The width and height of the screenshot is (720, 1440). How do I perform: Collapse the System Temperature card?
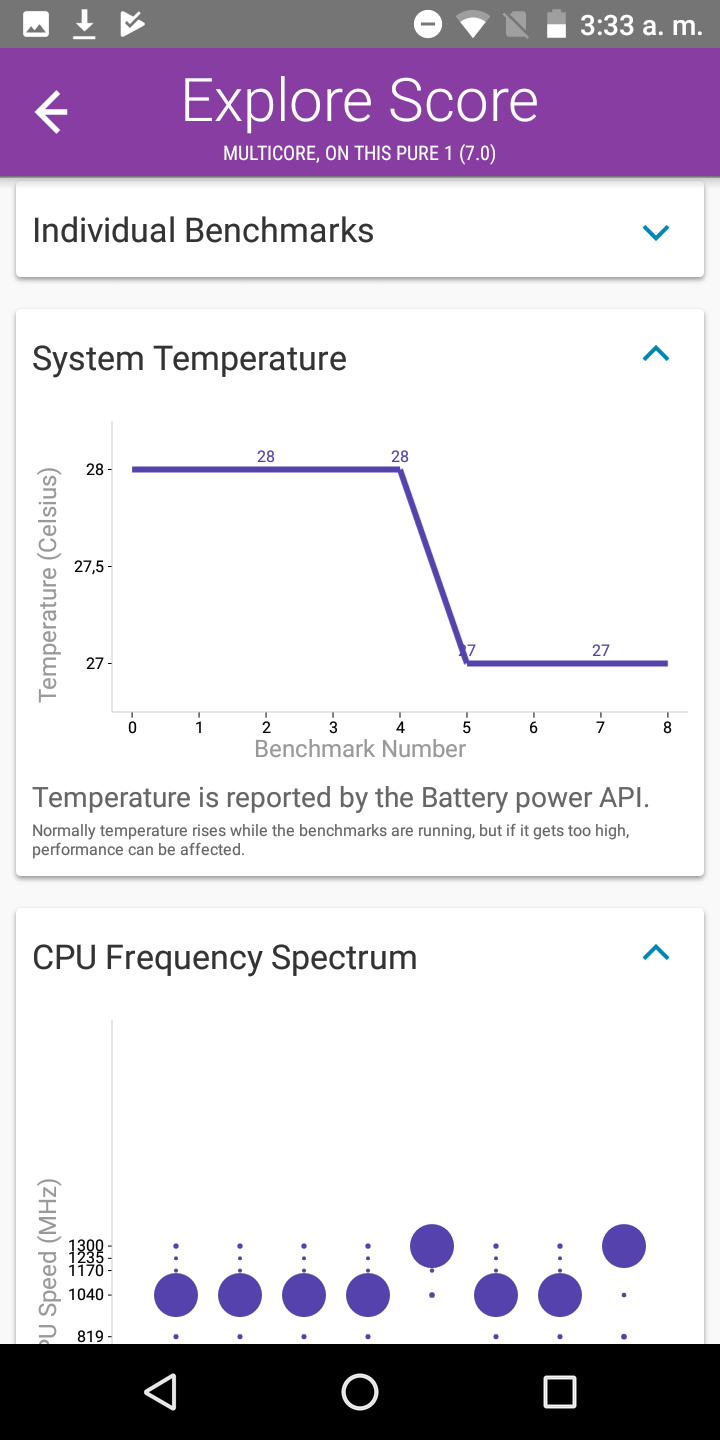(x=655, y=354)
